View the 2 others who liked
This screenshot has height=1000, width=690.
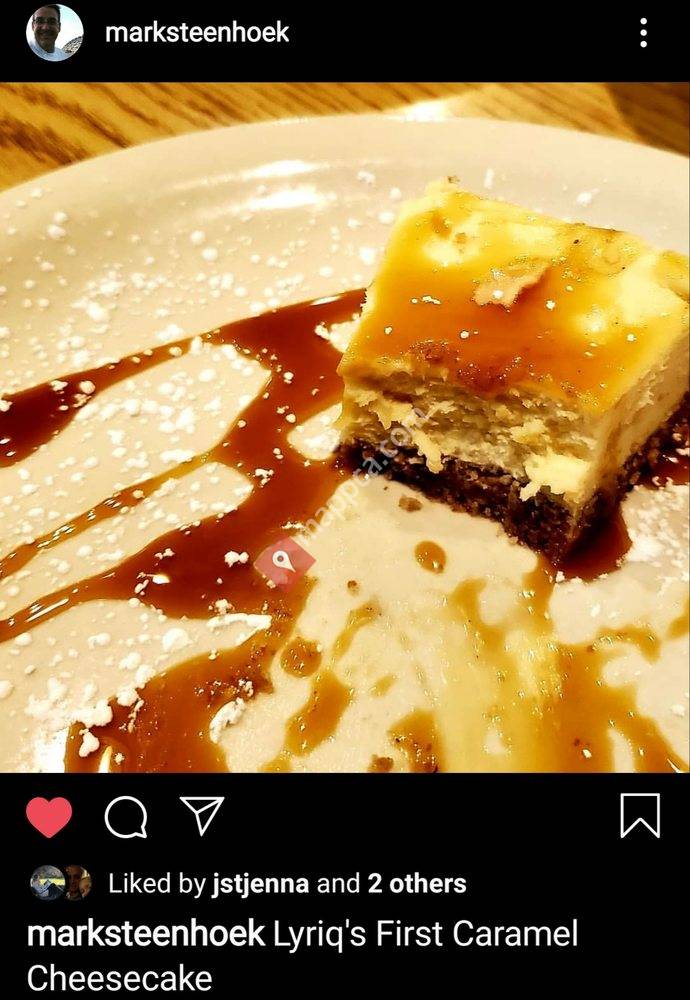pos(416,884)
